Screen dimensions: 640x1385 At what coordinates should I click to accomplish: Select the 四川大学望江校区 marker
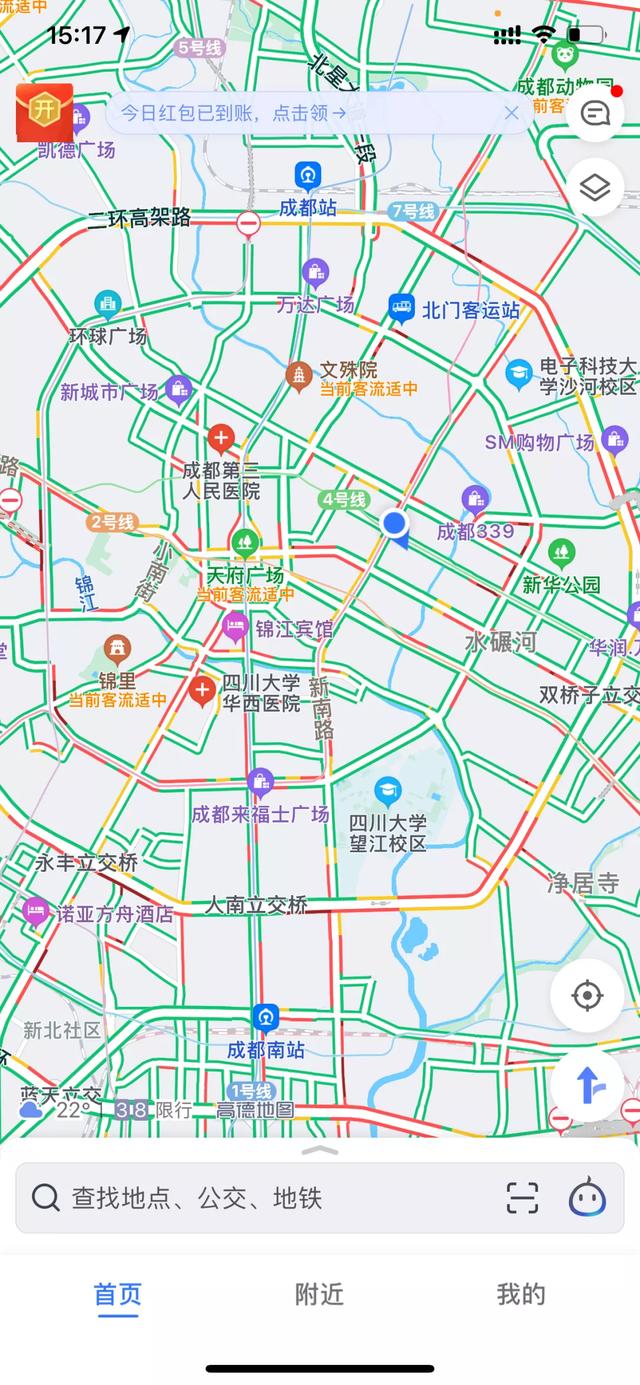point(388,794)
